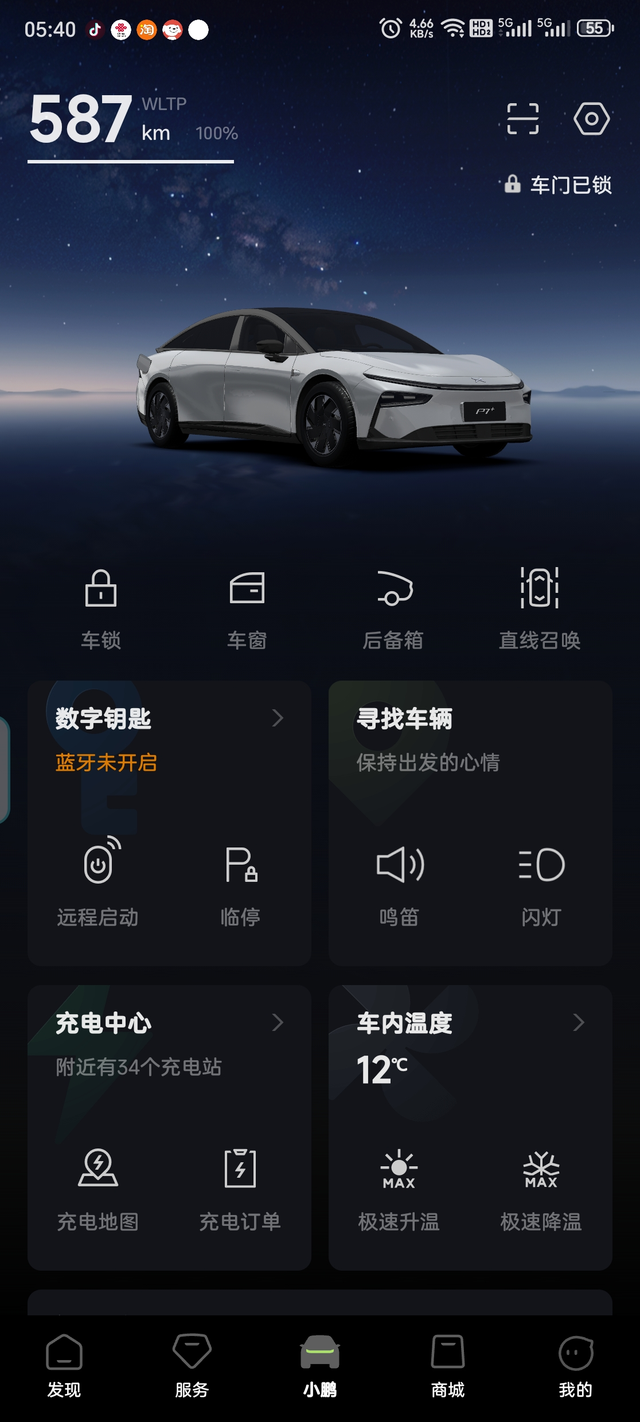Open the 车窗 window control

click(247, 606)
